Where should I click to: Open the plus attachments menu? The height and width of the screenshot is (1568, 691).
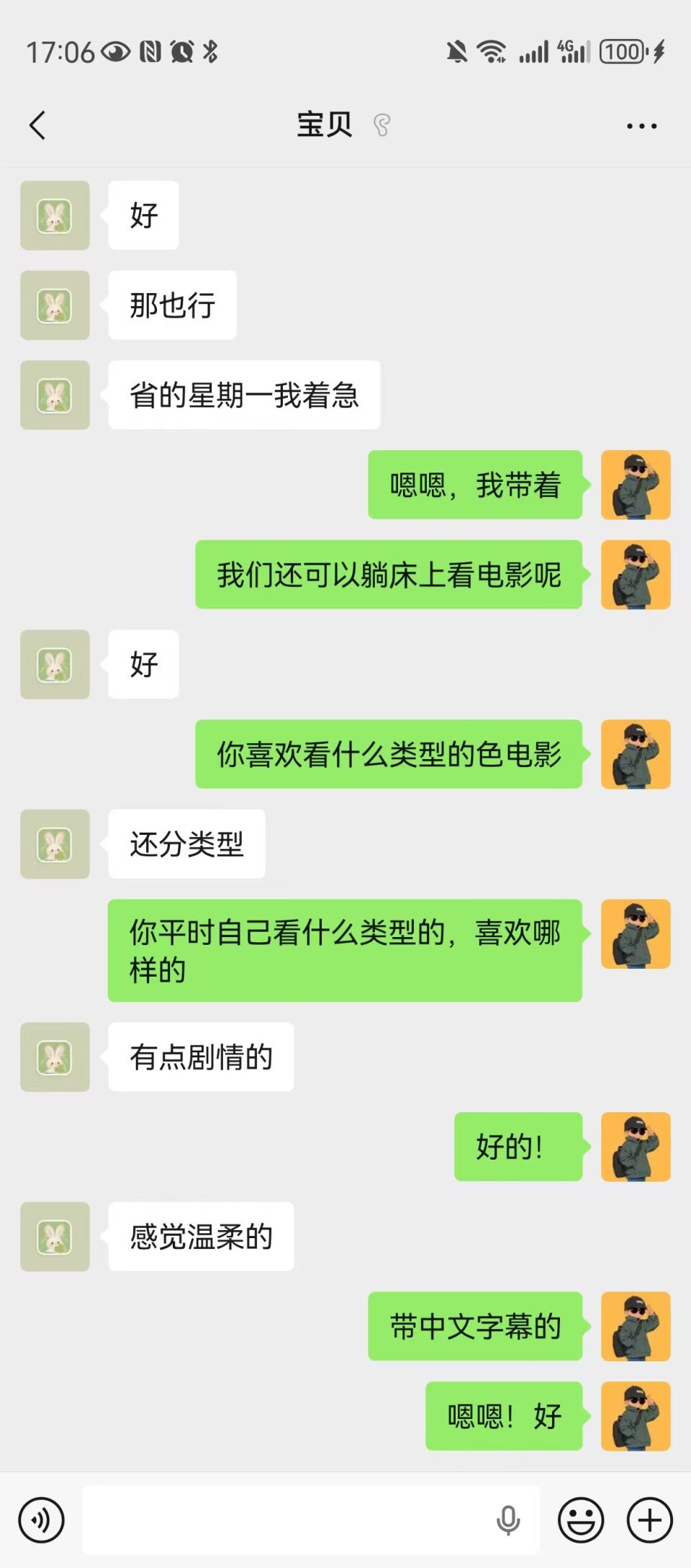point(649,1520)
